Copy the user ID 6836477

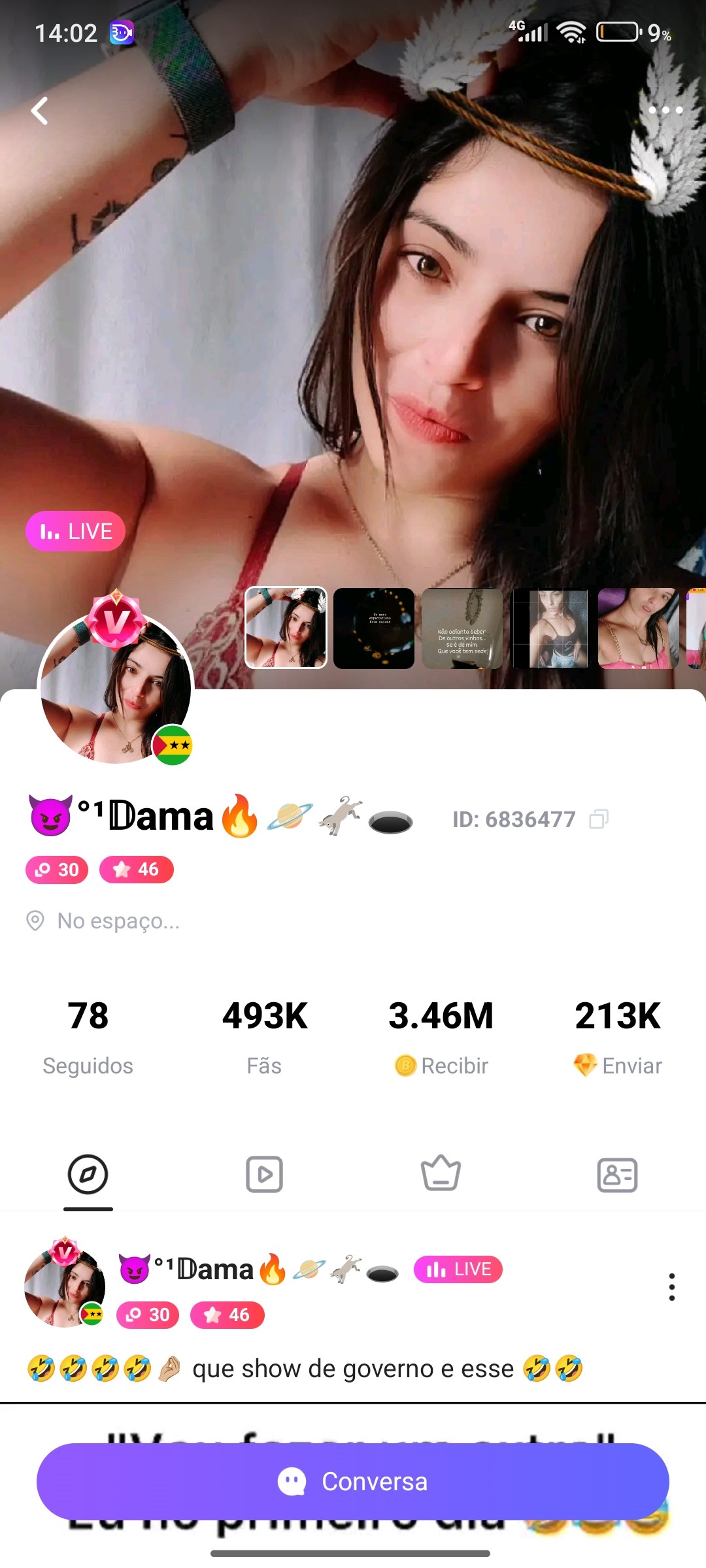pos(599,819)
